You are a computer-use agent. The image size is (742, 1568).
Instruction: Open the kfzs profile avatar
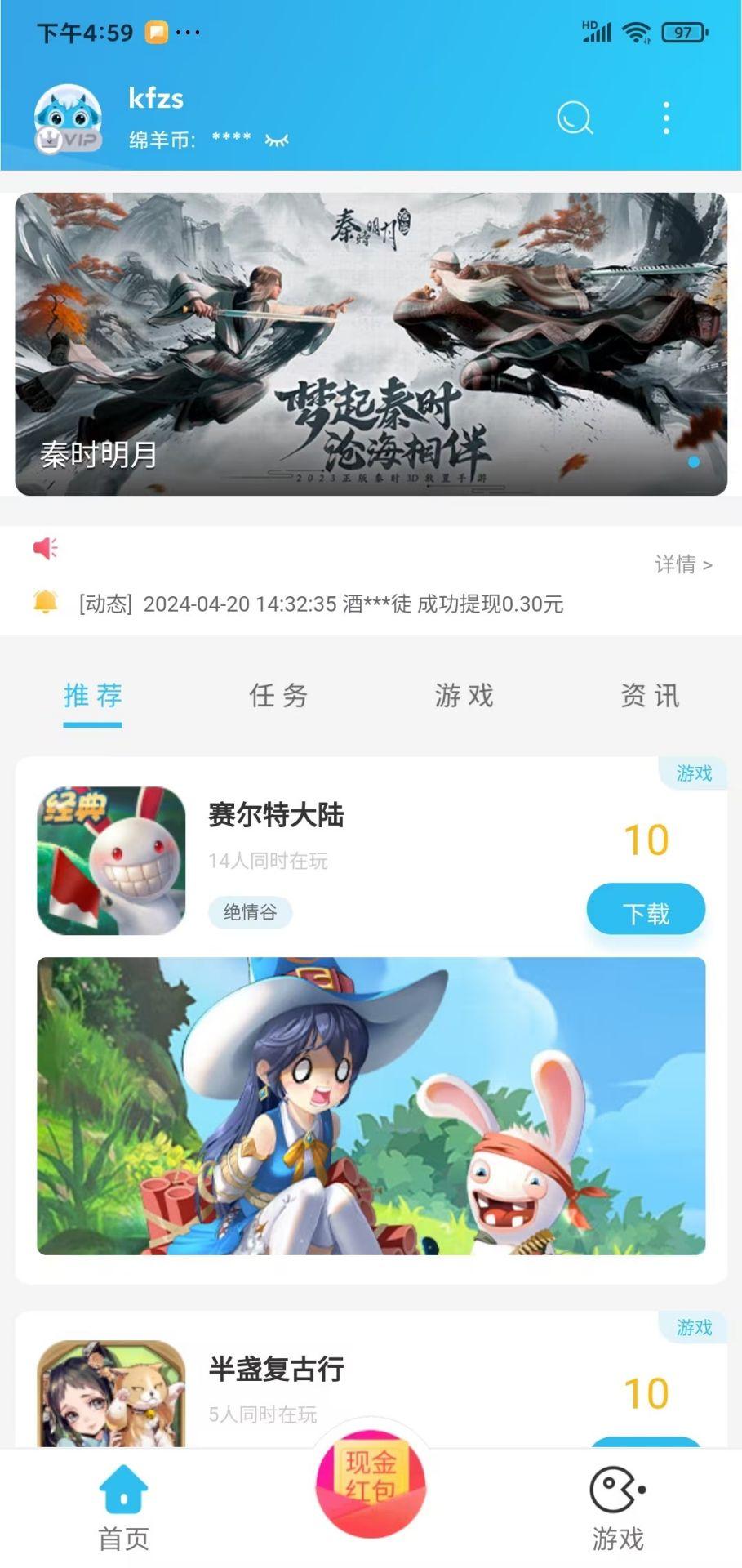pyautogui.click(x=69, y=119)
